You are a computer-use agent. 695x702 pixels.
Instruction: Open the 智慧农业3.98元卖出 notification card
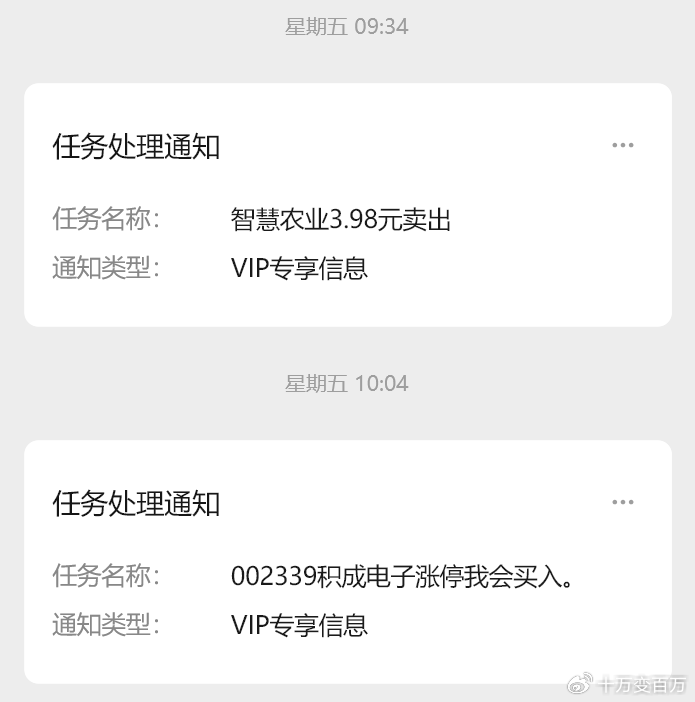click(x=340, y=220)
